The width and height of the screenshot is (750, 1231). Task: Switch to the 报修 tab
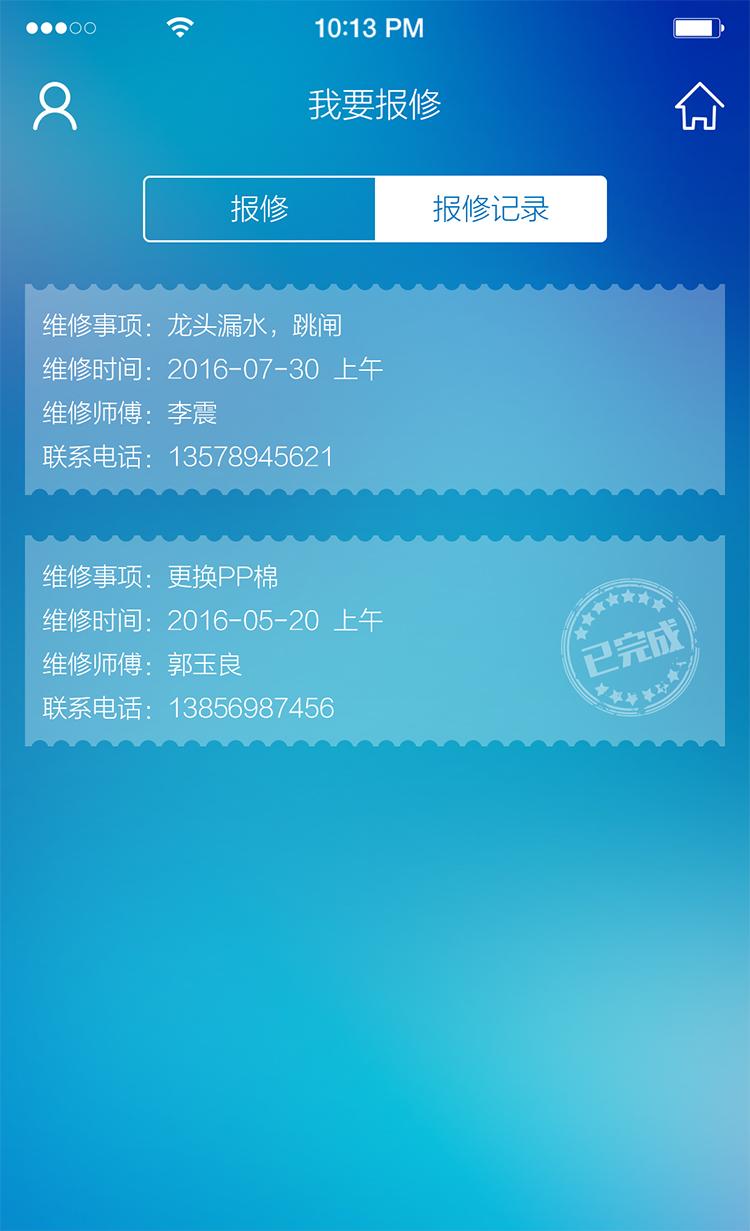[x=260, y=209]
